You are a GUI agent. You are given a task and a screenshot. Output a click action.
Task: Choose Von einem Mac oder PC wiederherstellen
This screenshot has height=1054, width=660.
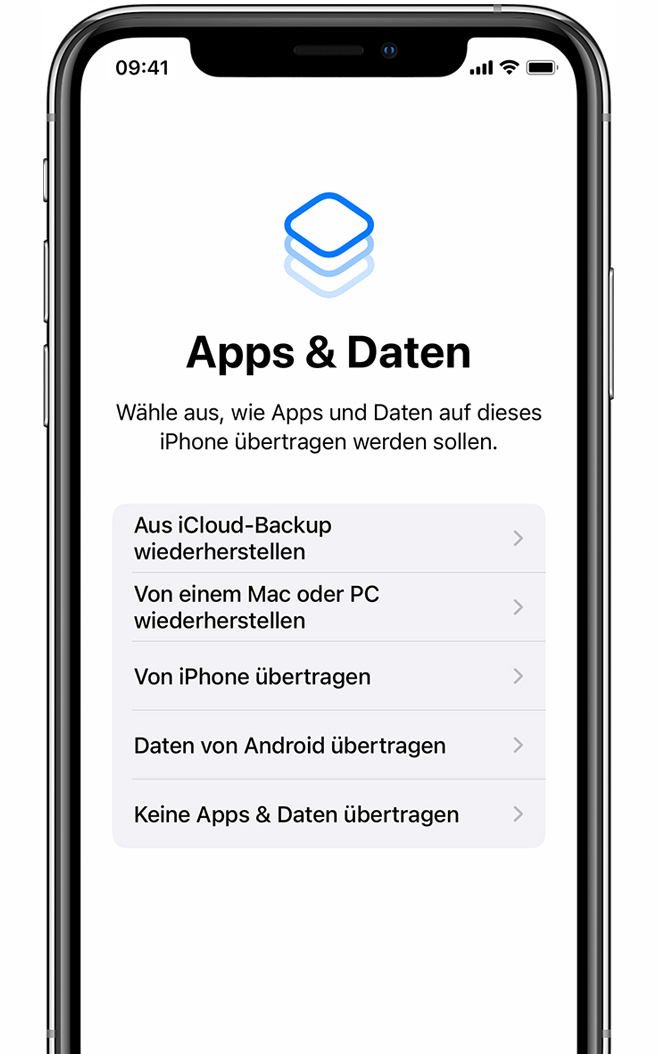pos(328,607)
